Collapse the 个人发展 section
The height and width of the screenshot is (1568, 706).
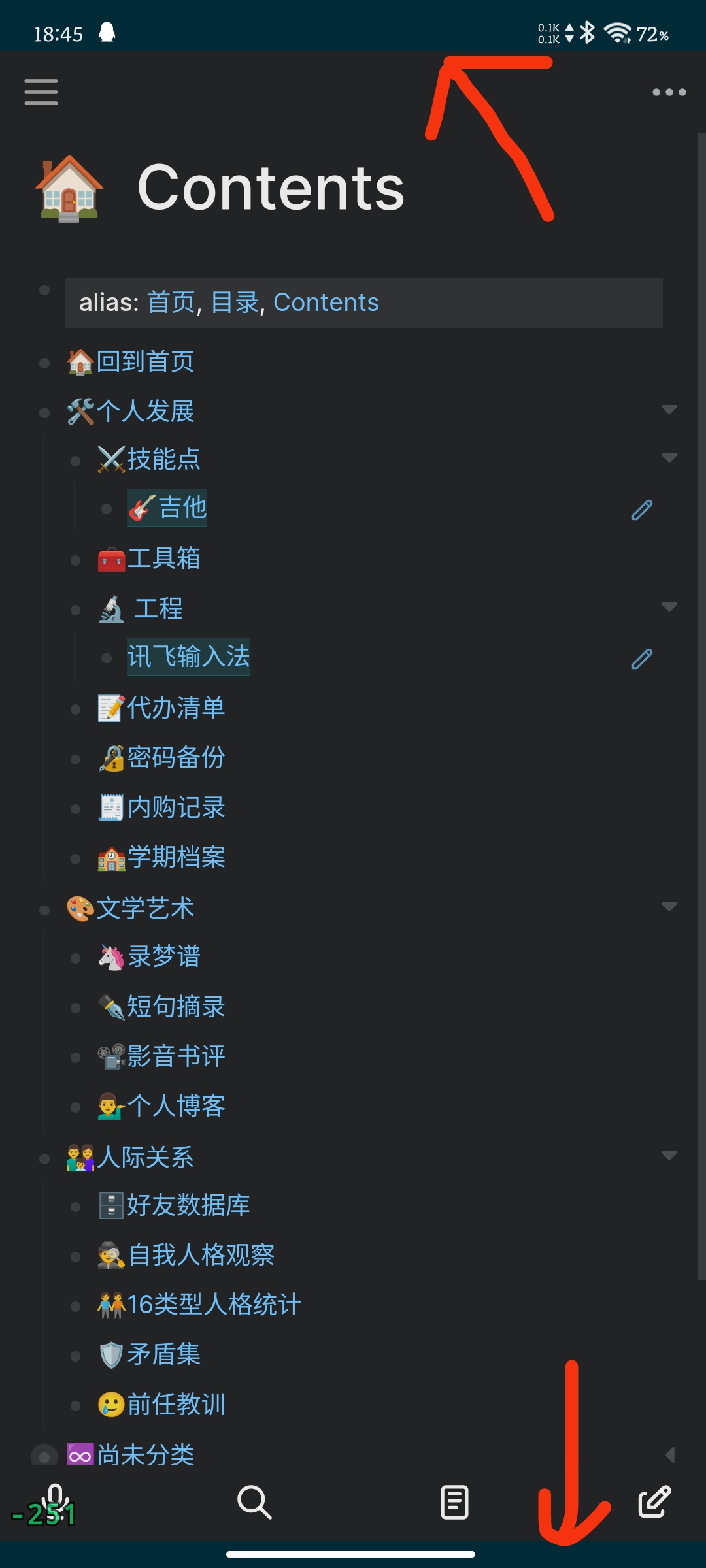click(x=669, y=410)
